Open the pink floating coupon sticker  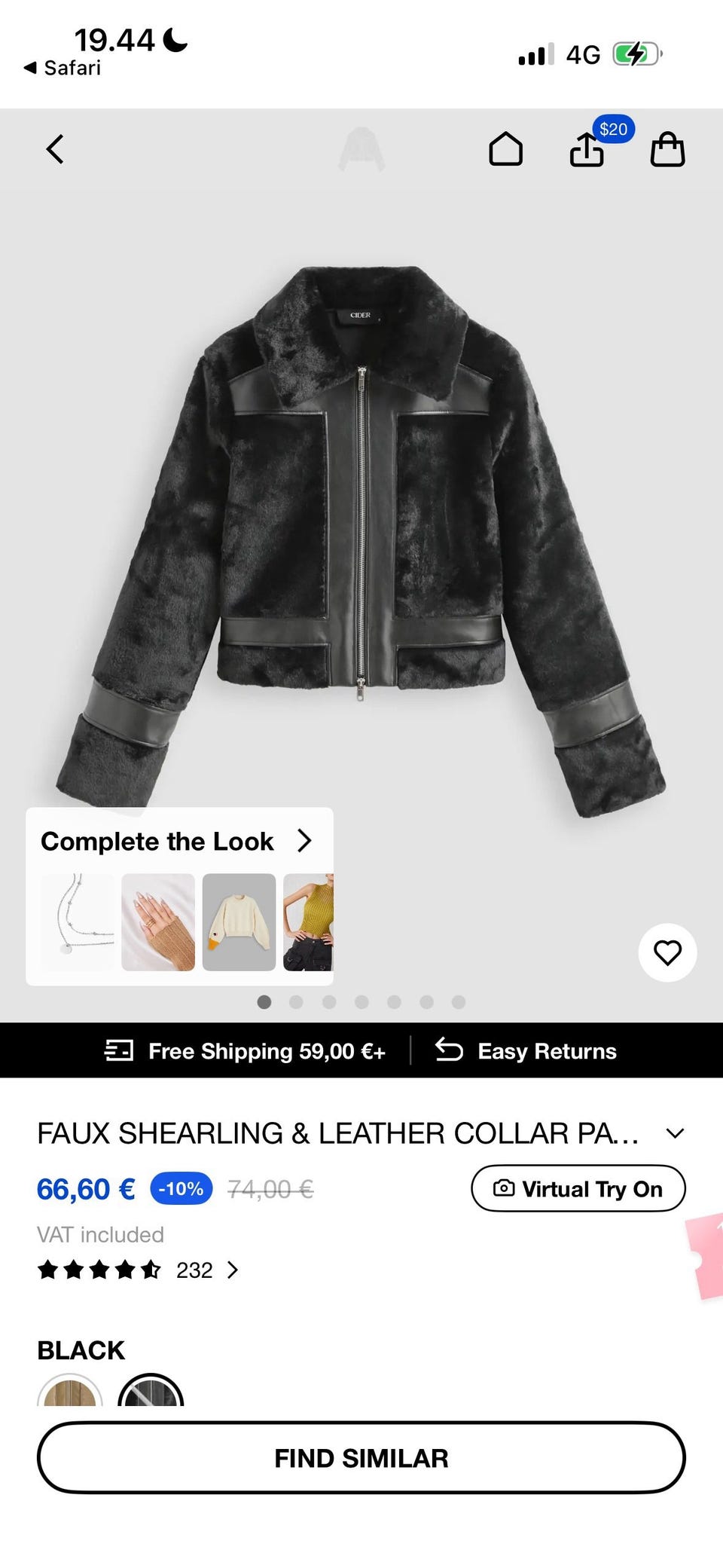[x=708, y=1255]
